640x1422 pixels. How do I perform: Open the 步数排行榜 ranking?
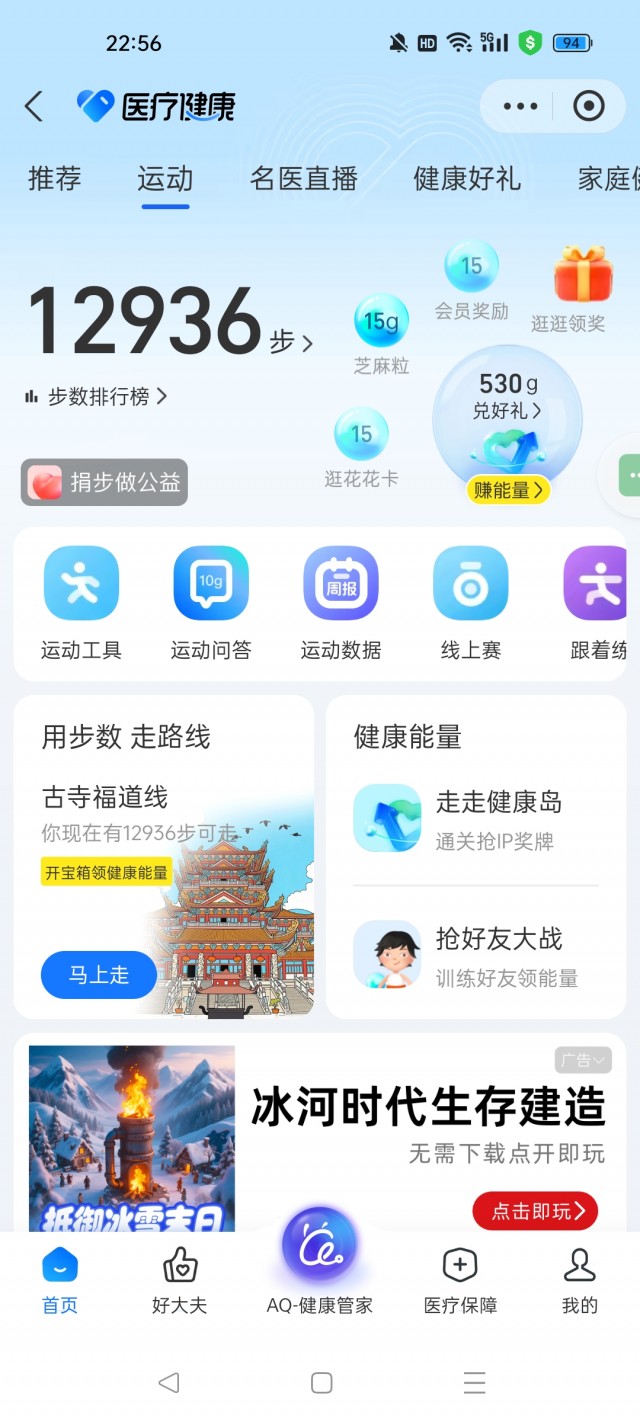96,397
